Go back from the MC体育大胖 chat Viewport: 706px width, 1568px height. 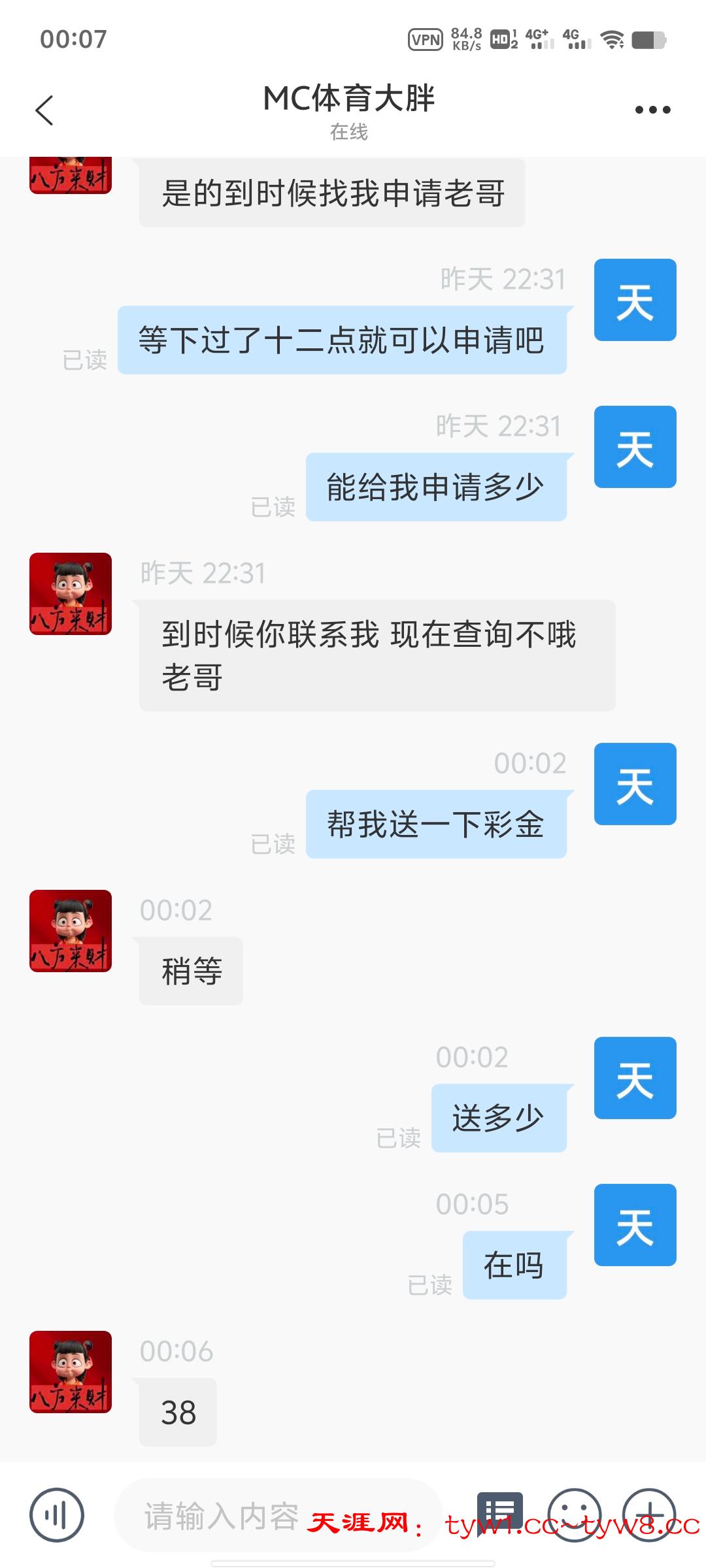44,110
